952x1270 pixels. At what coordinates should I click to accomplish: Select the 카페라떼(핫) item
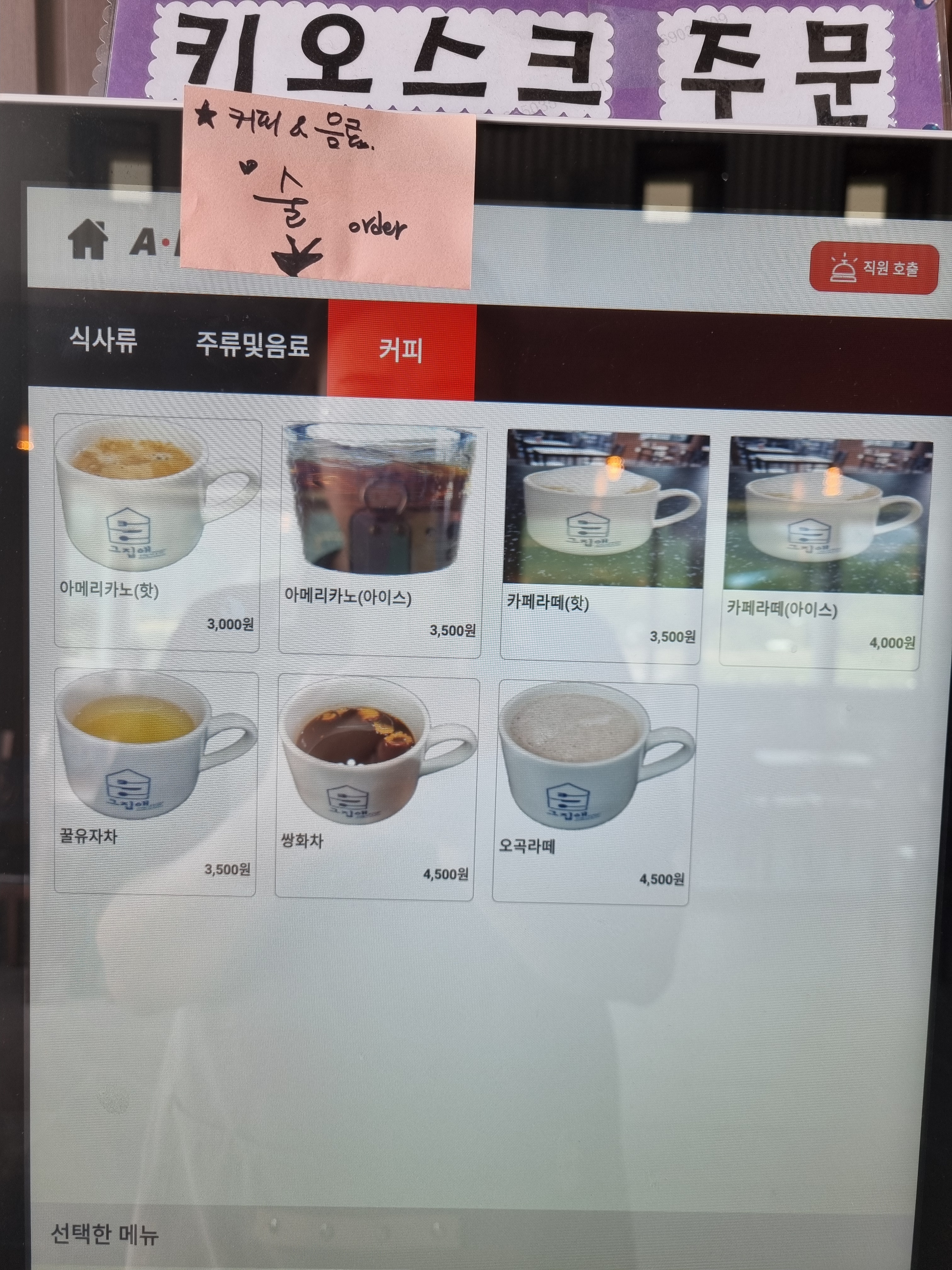603,546
